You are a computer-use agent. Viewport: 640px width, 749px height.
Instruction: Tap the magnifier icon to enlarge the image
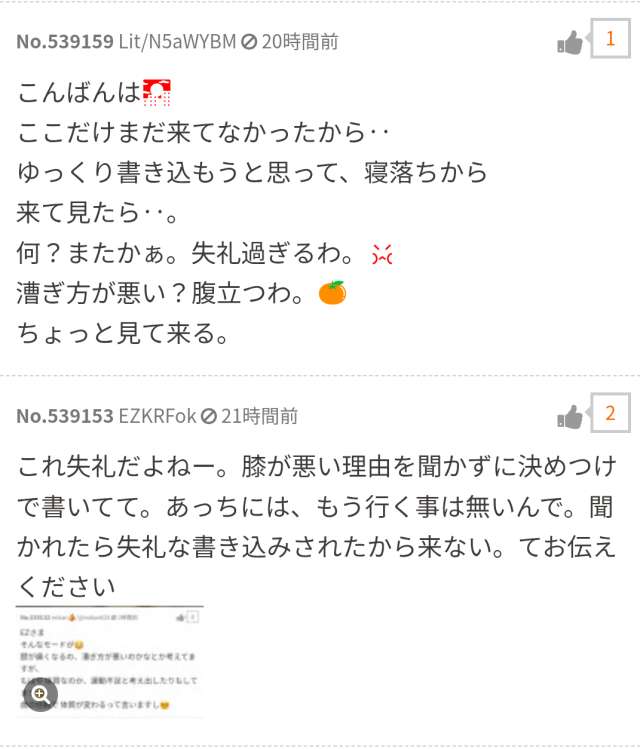coord(40,694)
